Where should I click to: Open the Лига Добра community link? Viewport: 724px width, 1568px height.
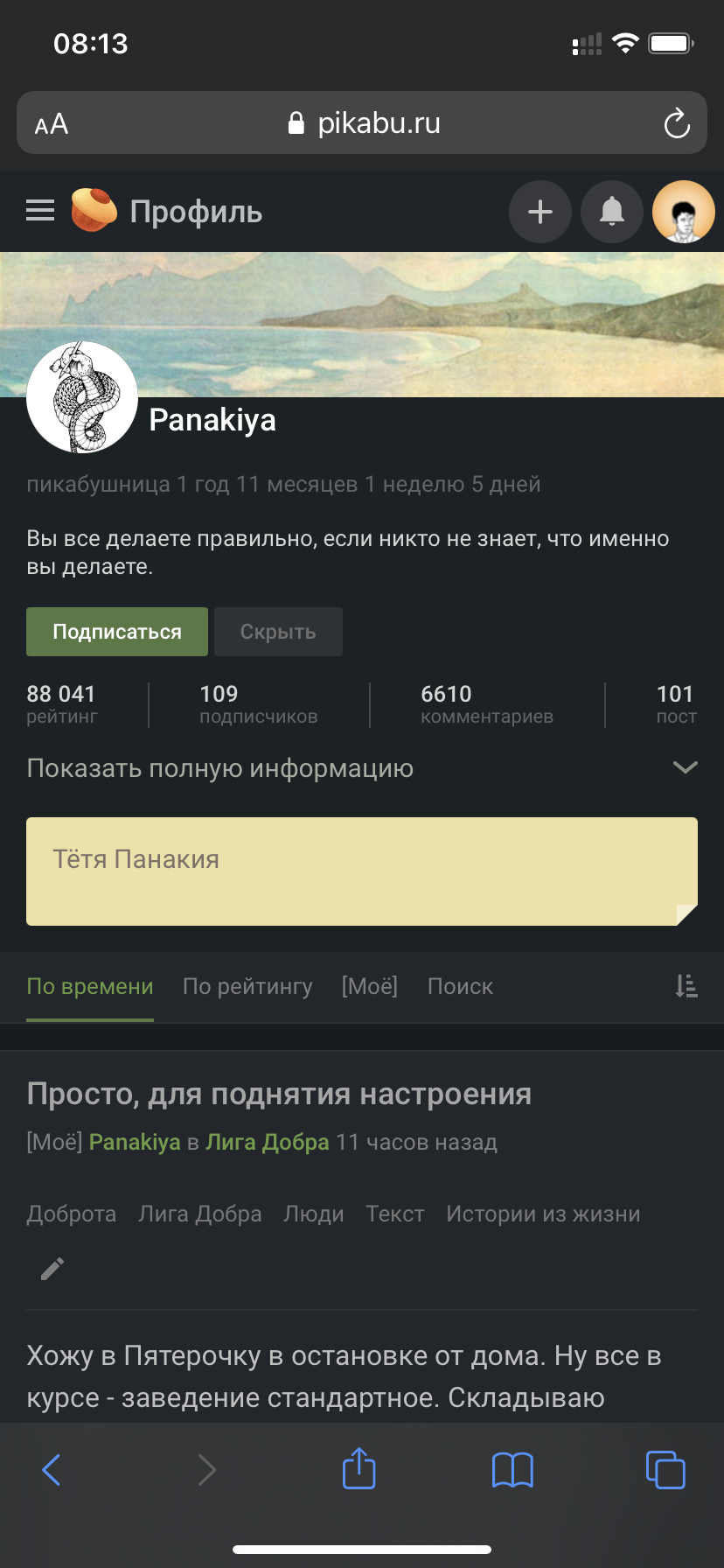click(268, 1143)
